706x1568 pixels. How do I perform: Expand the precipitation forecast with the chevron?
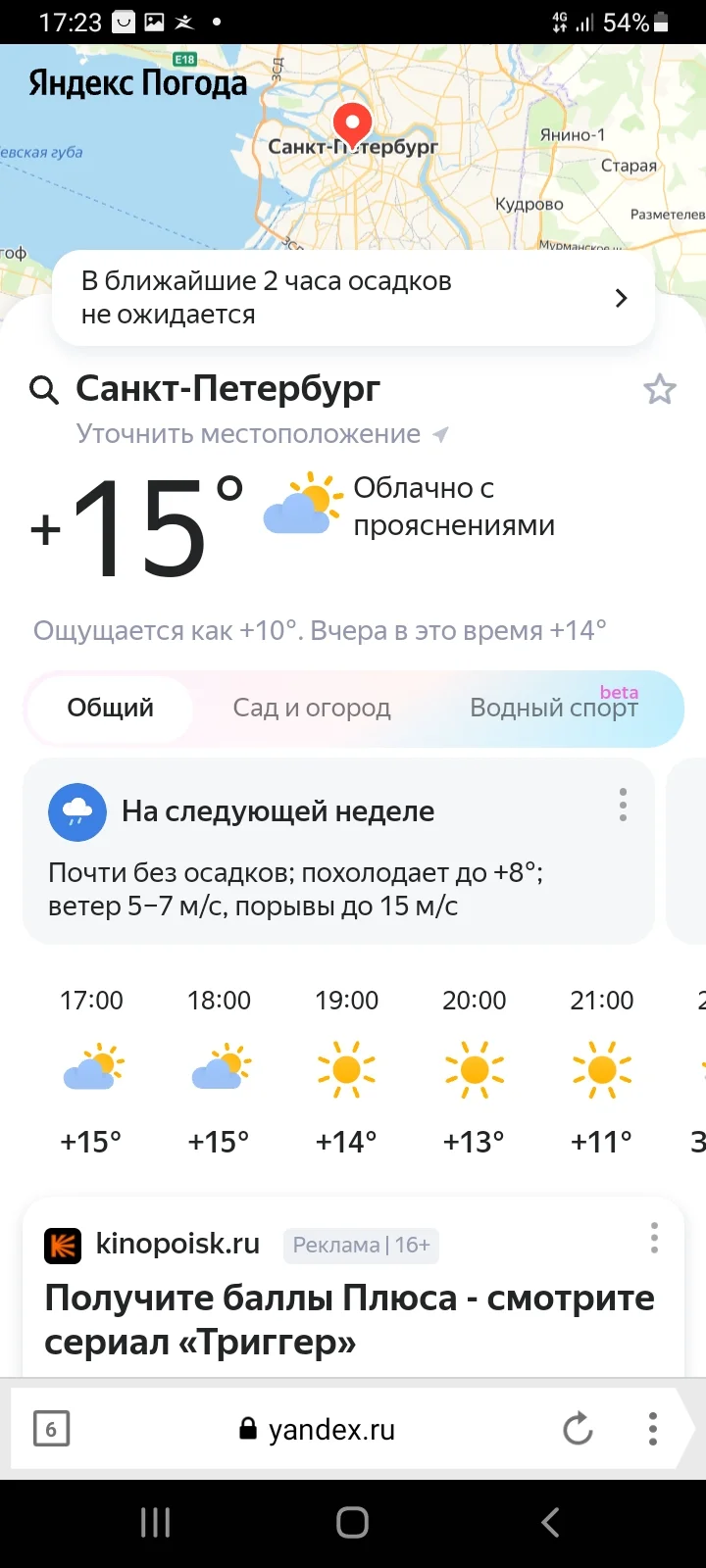click(x=620, y=298)
